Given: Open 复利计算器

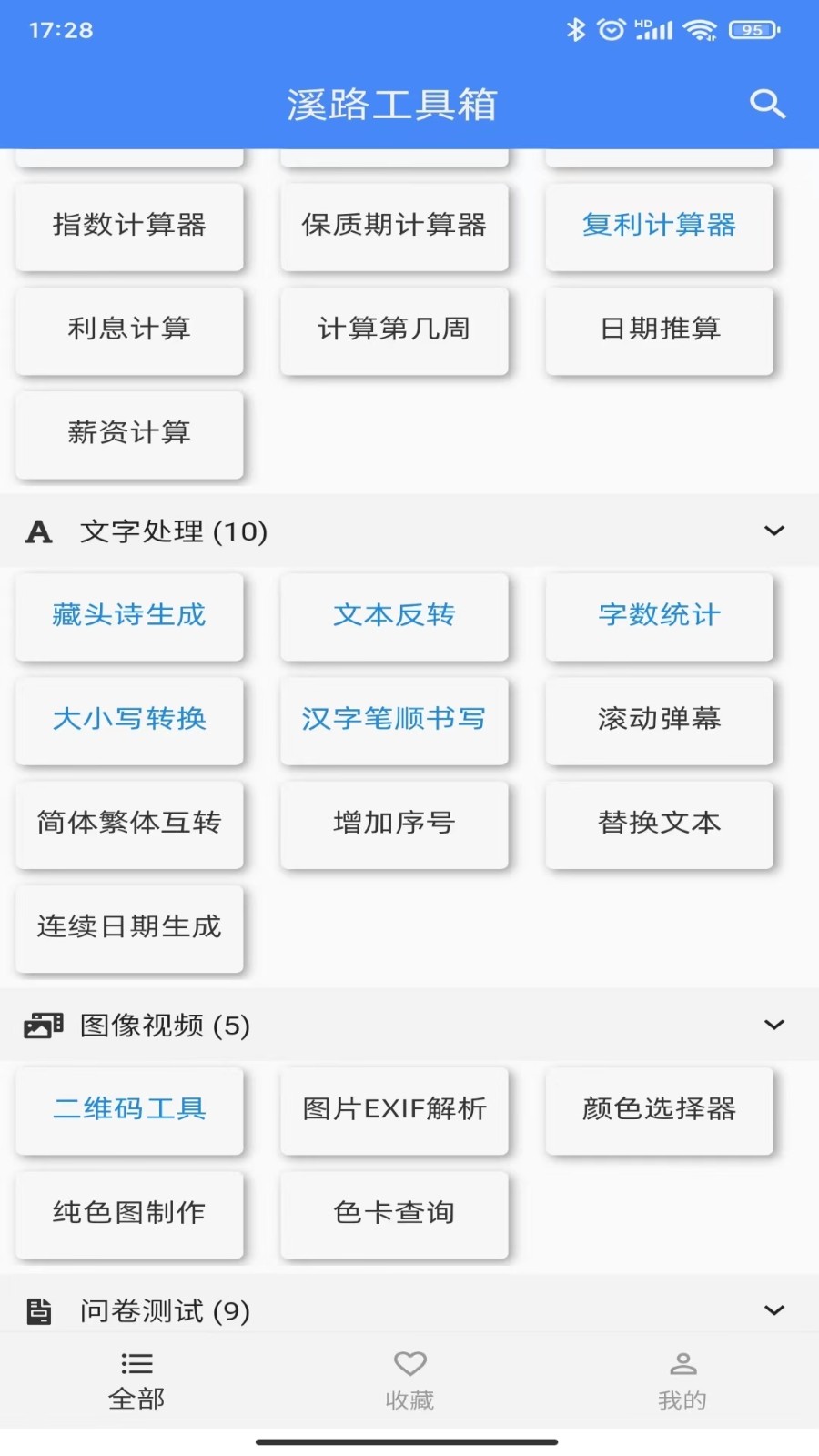Looking at the screenshot, I should tap(659, 225).
